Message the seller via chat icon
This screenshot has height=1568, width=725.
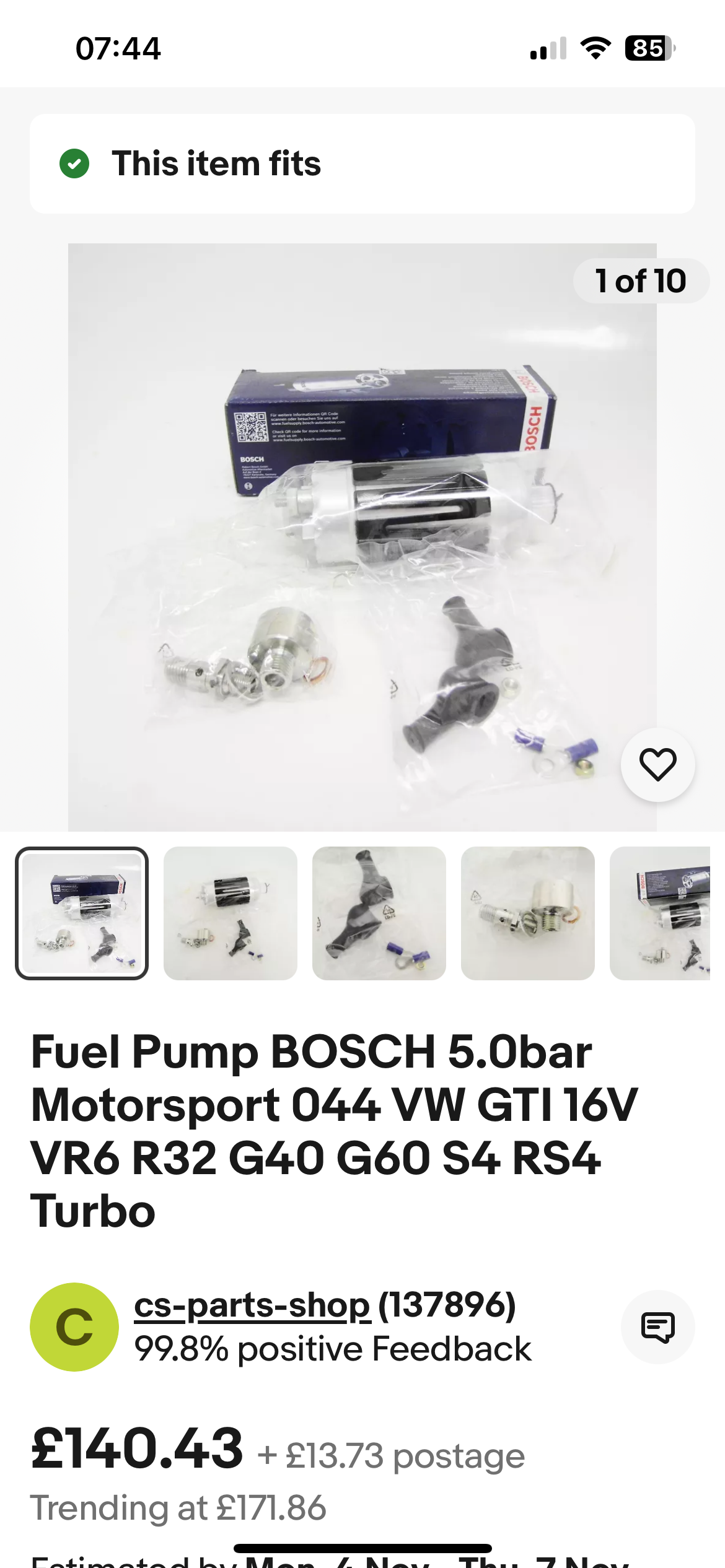pyautogui.click(x=657, y=1327)
